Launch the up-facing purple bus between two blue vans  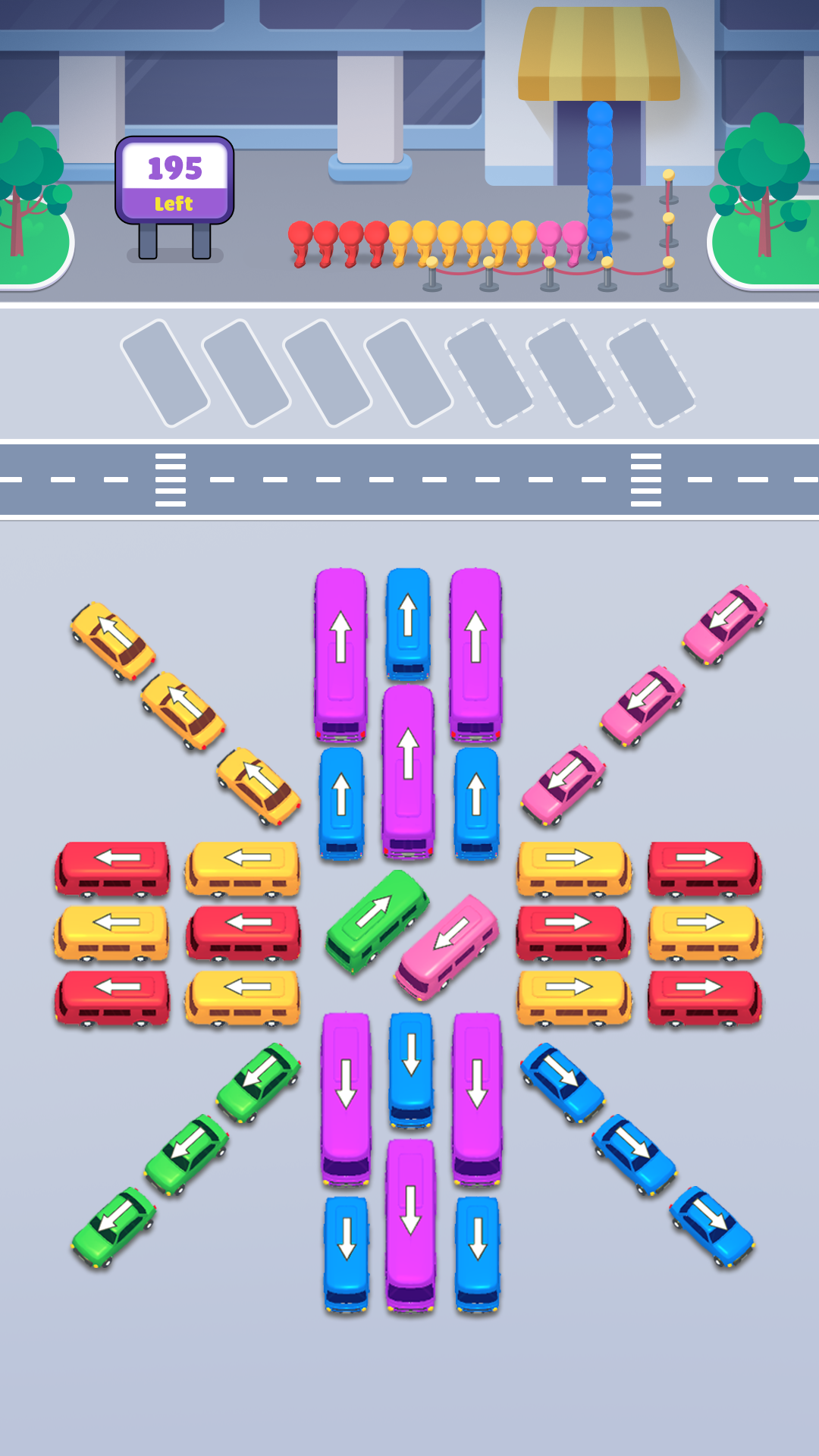pyautogui.click(x=408, y=771)
